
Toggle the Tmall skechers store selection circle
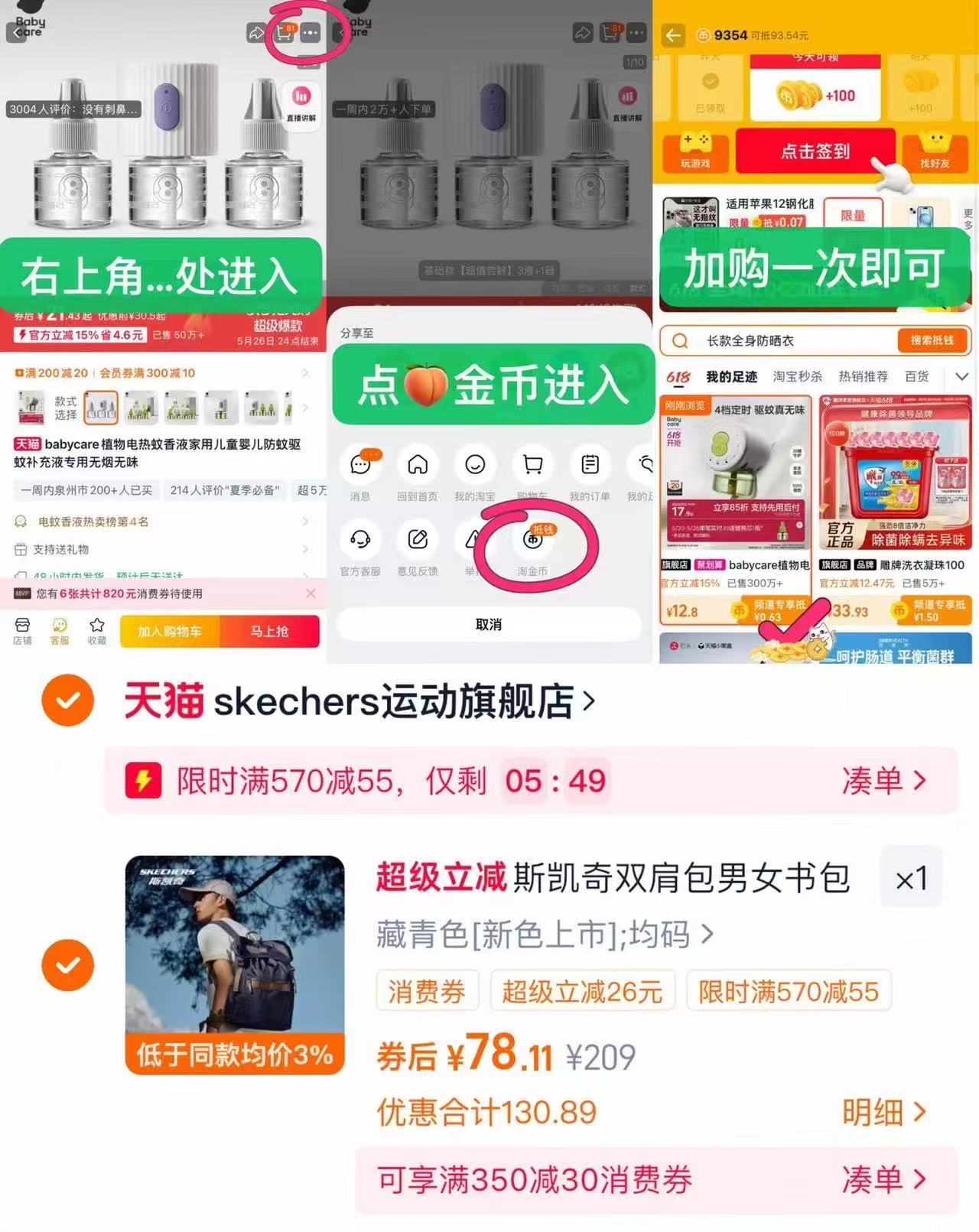click(68, 700)
